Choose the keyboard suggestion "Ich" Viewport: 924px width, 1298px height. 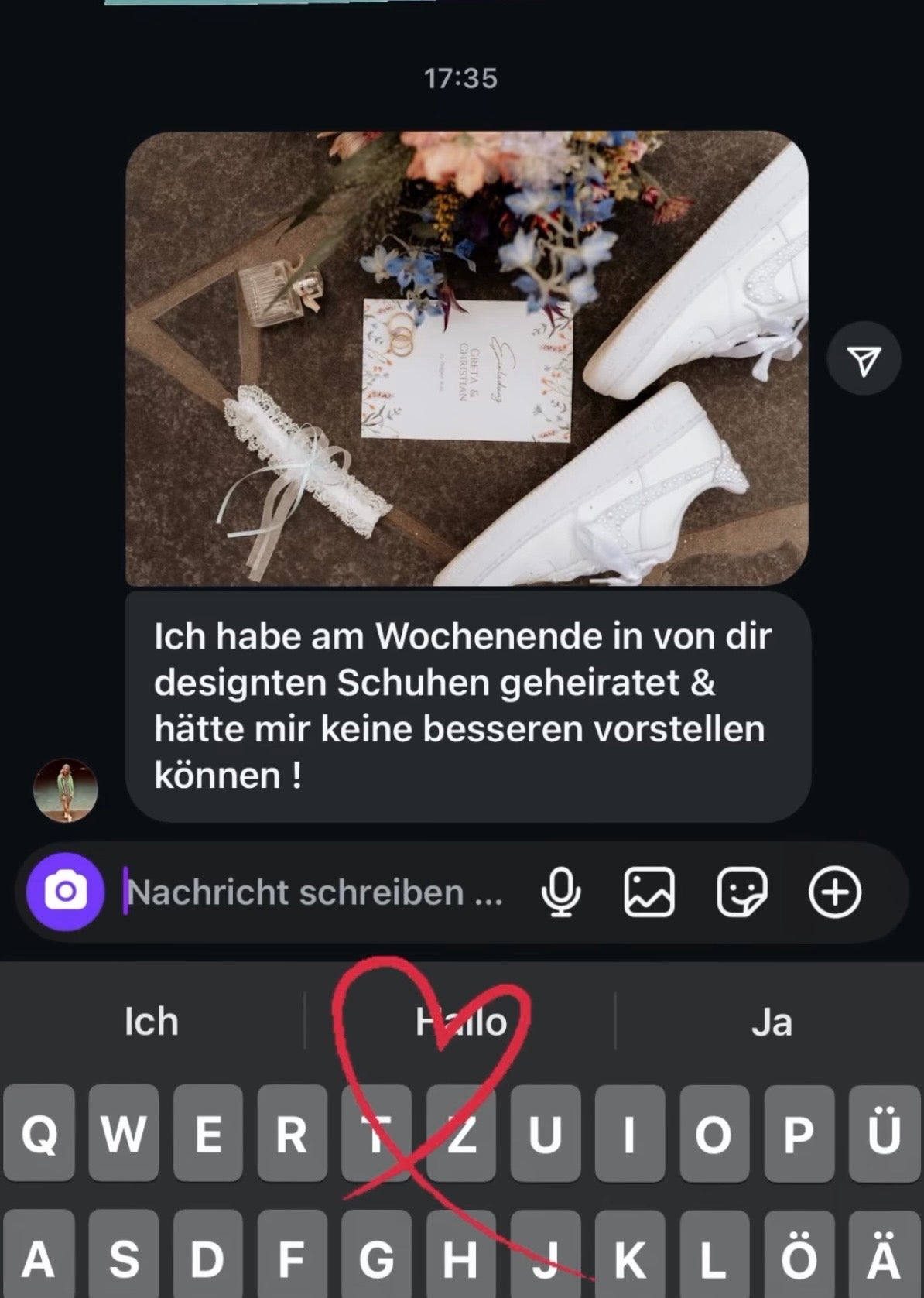tap(152, 1022)
